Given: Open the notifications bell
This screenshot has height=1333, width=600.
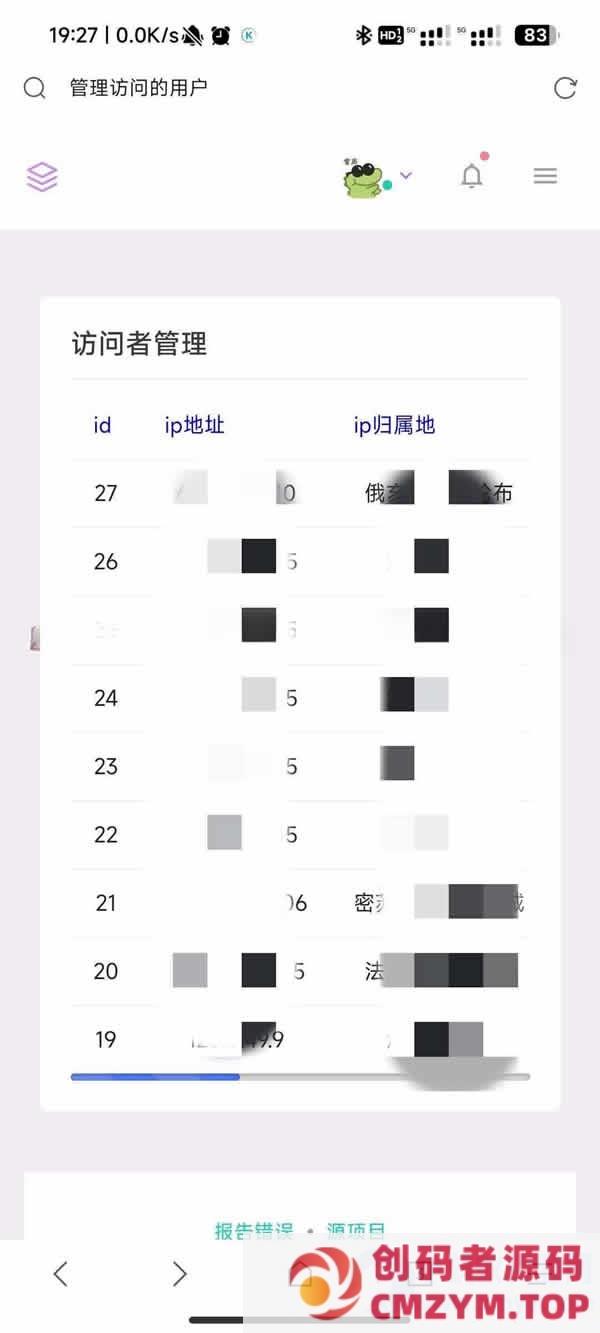Looking at the screenshot, I should coord(472,177).
